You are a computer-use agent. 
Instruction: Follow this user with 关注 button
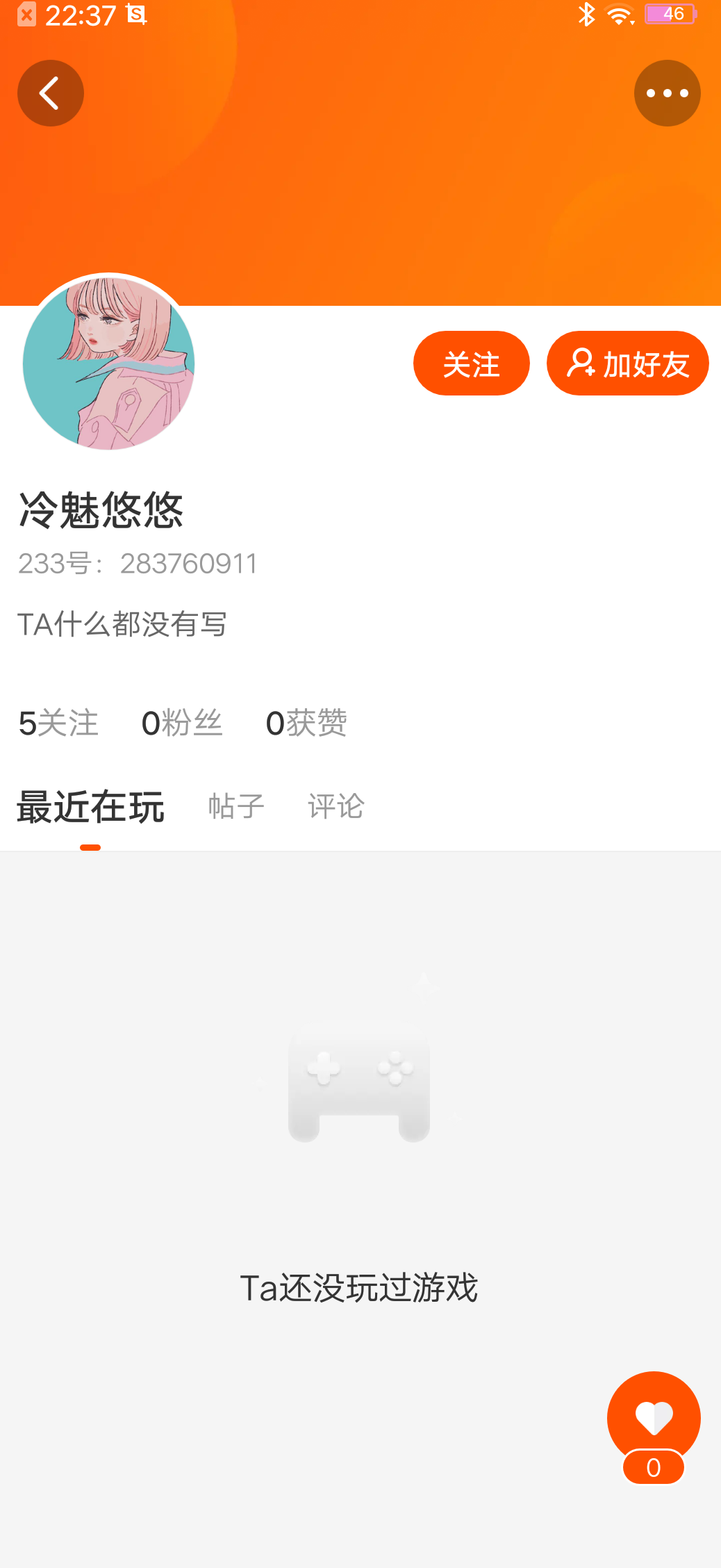pos(471,364)
